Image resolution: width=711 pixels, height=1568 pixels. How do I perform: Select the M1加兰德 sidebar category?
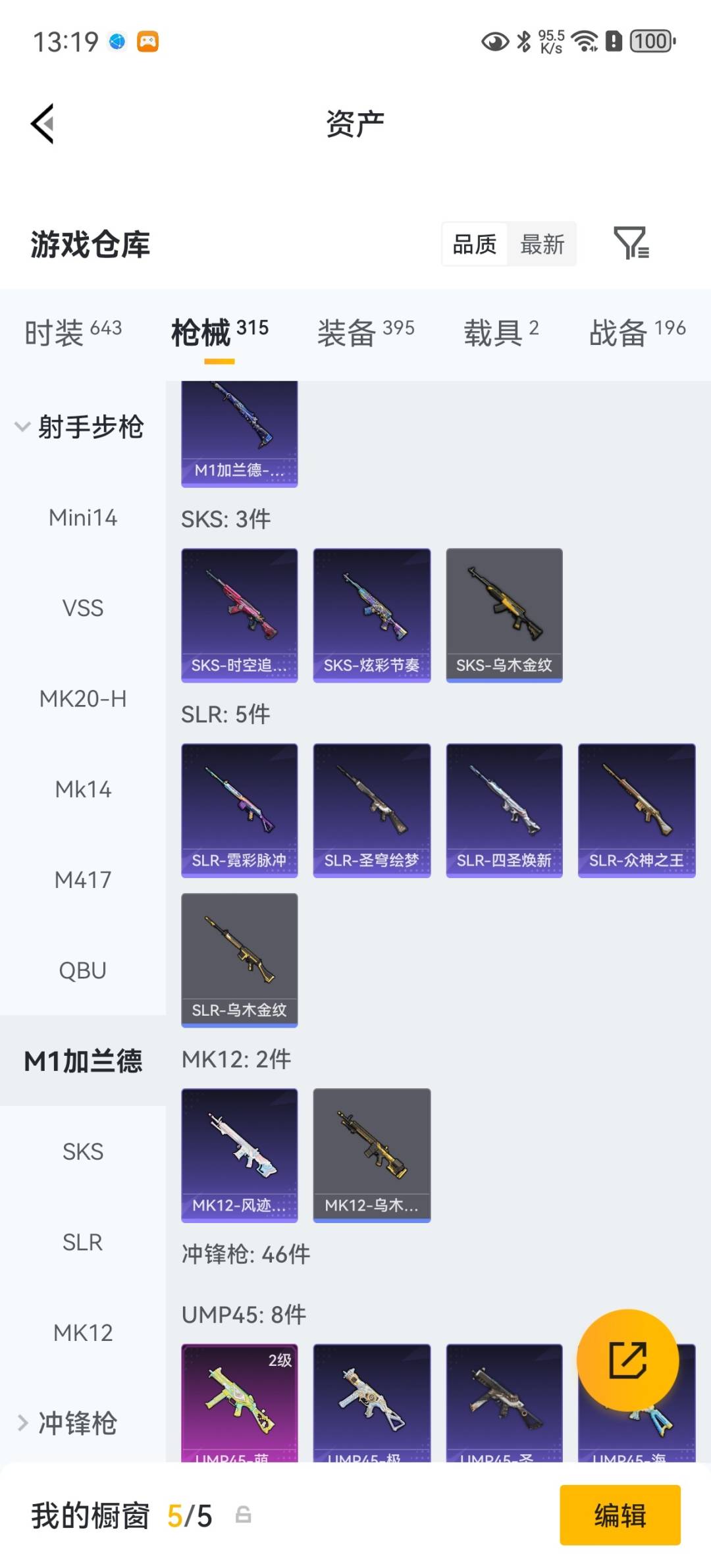coord(83,1060)
